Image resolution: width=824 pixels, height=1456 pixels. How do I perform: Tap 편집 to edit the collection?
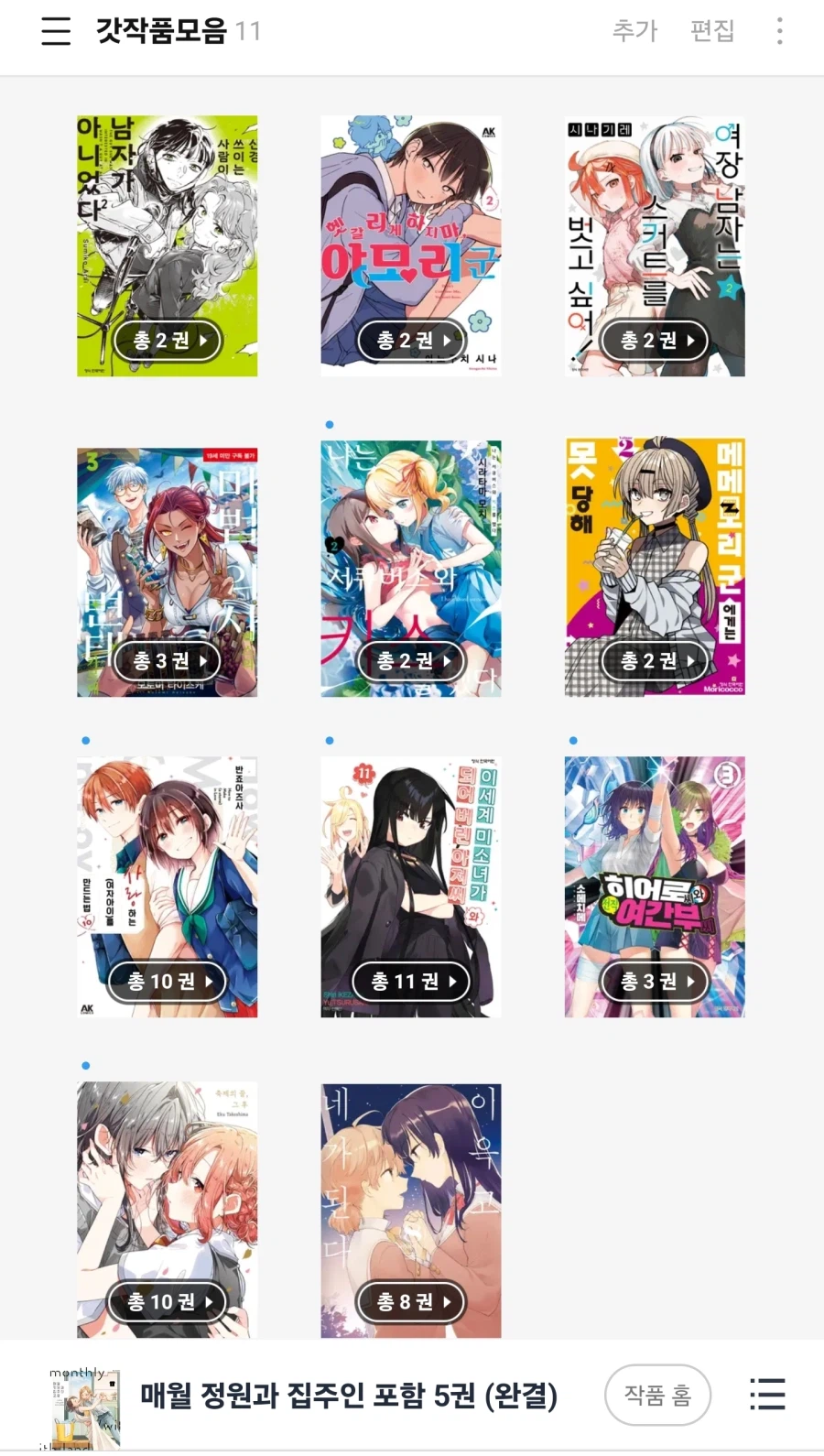tap(712, 31)
